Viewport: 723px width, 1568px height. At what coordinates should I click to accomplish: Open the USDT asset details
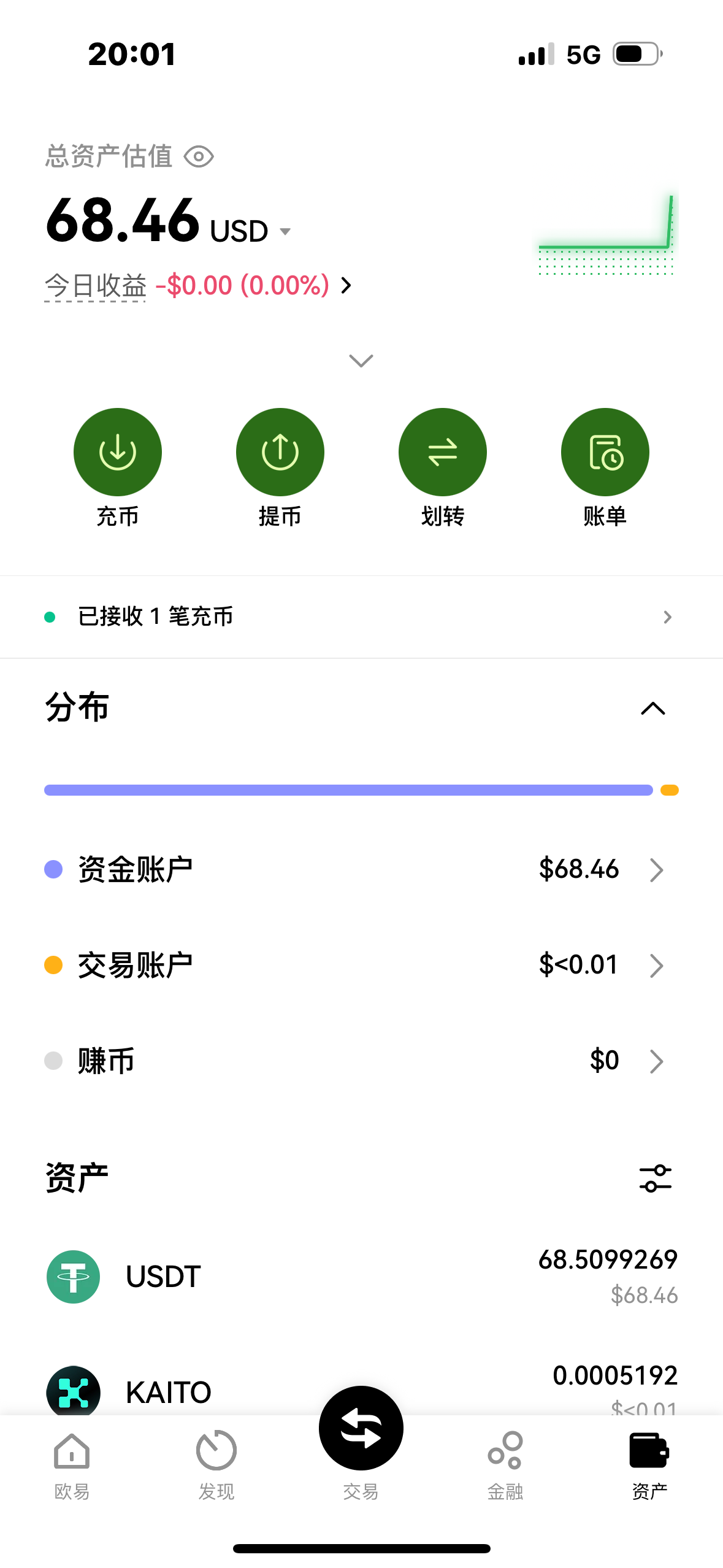point(361,1277)
